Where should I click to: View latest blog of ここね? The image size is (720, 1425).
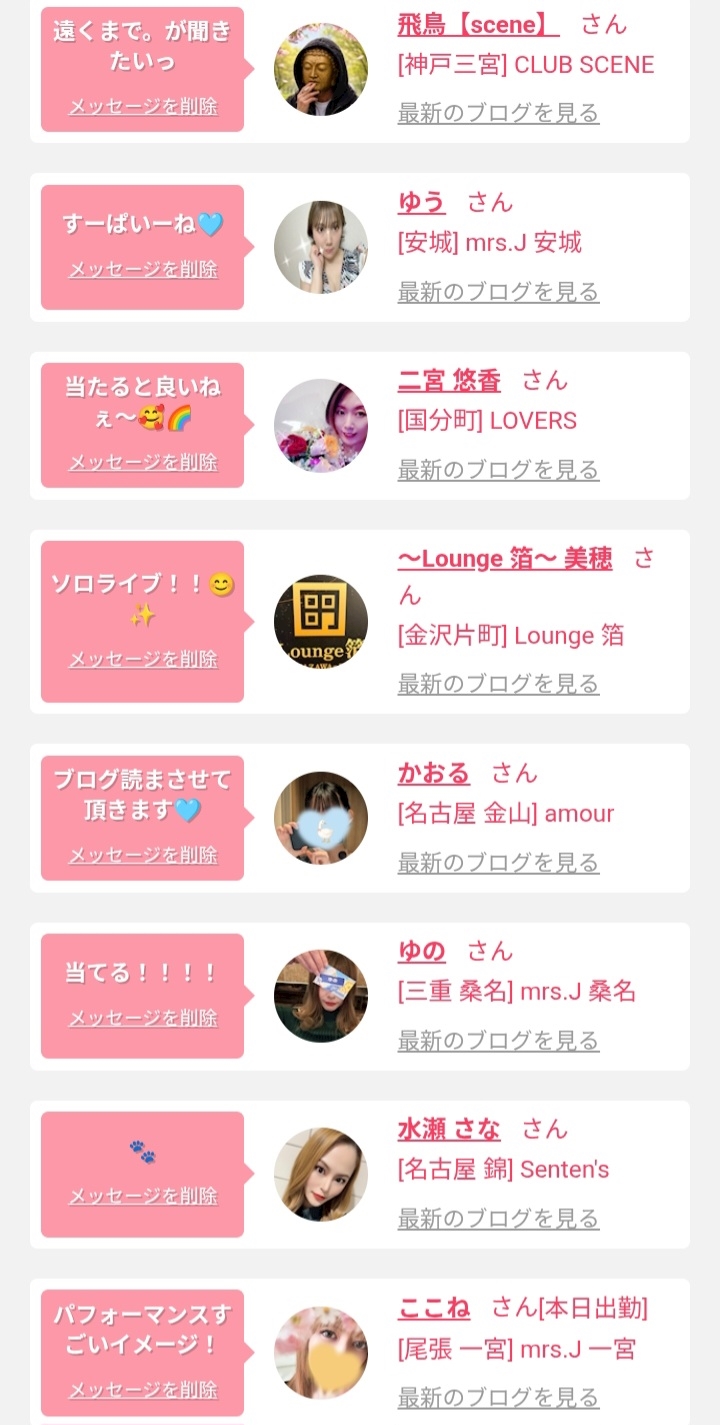[498, 1397]
